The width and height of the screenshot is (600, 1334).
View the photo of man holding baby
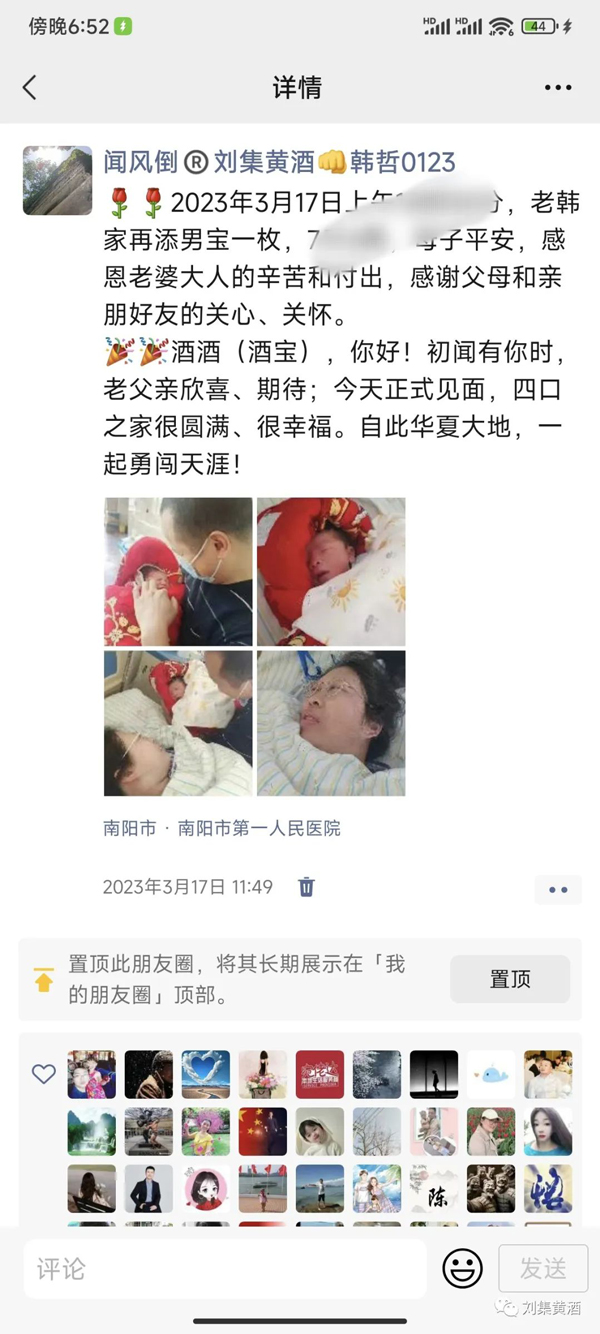click(178, 571)
